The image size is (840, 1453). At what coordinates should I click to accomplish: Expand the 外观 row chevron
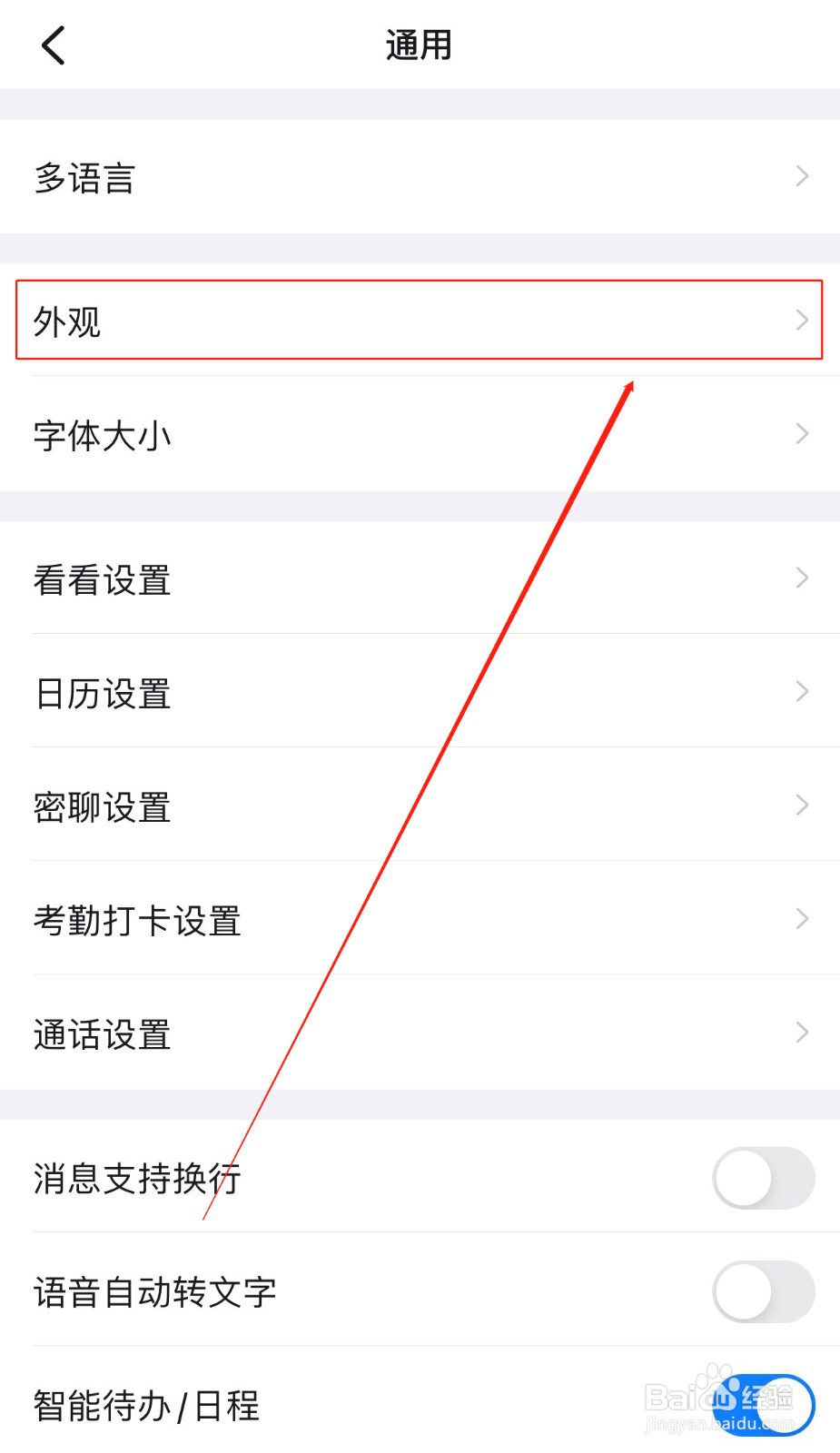point(803,321)
